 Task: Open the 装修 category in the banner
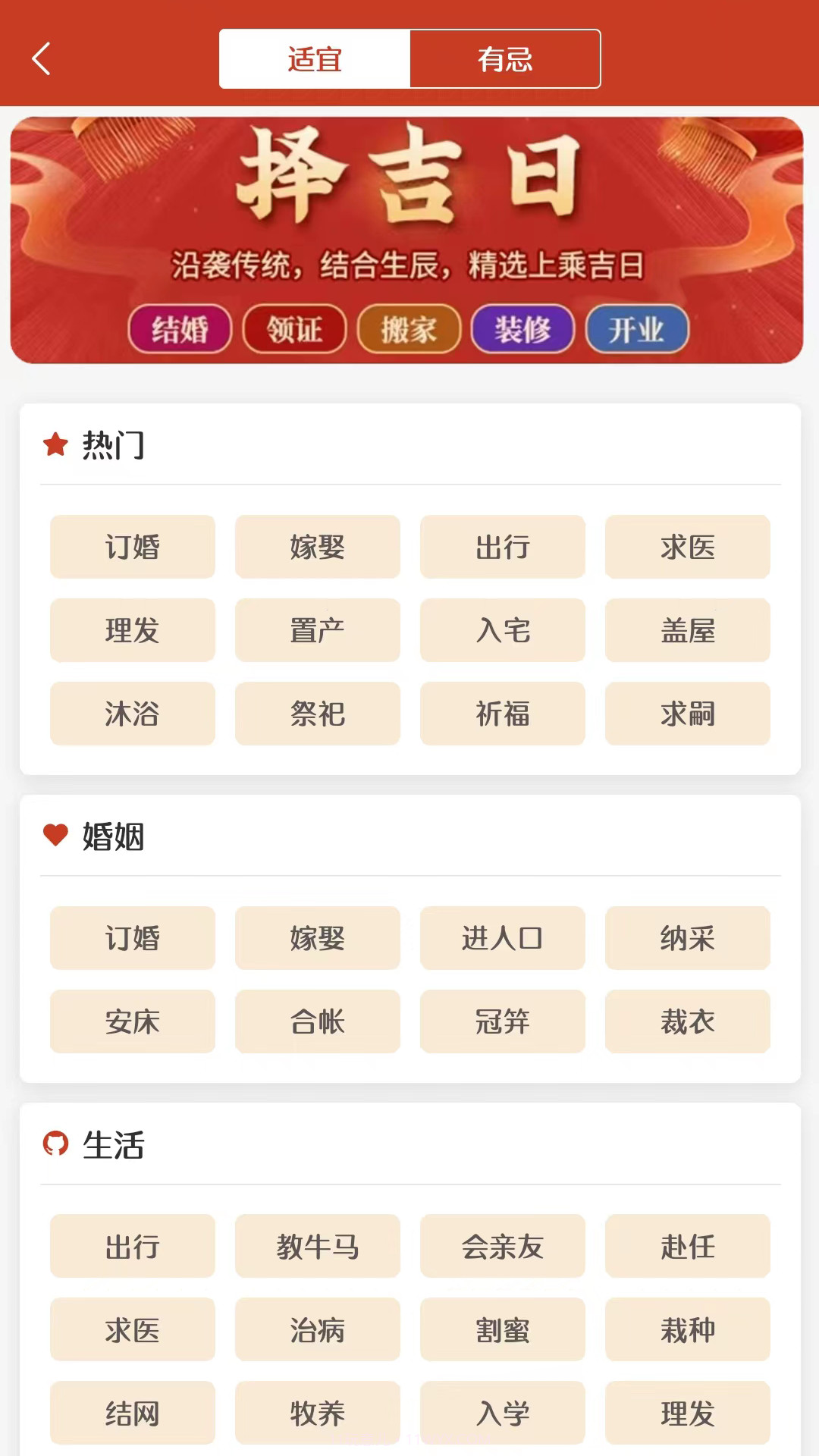point(522,328)
